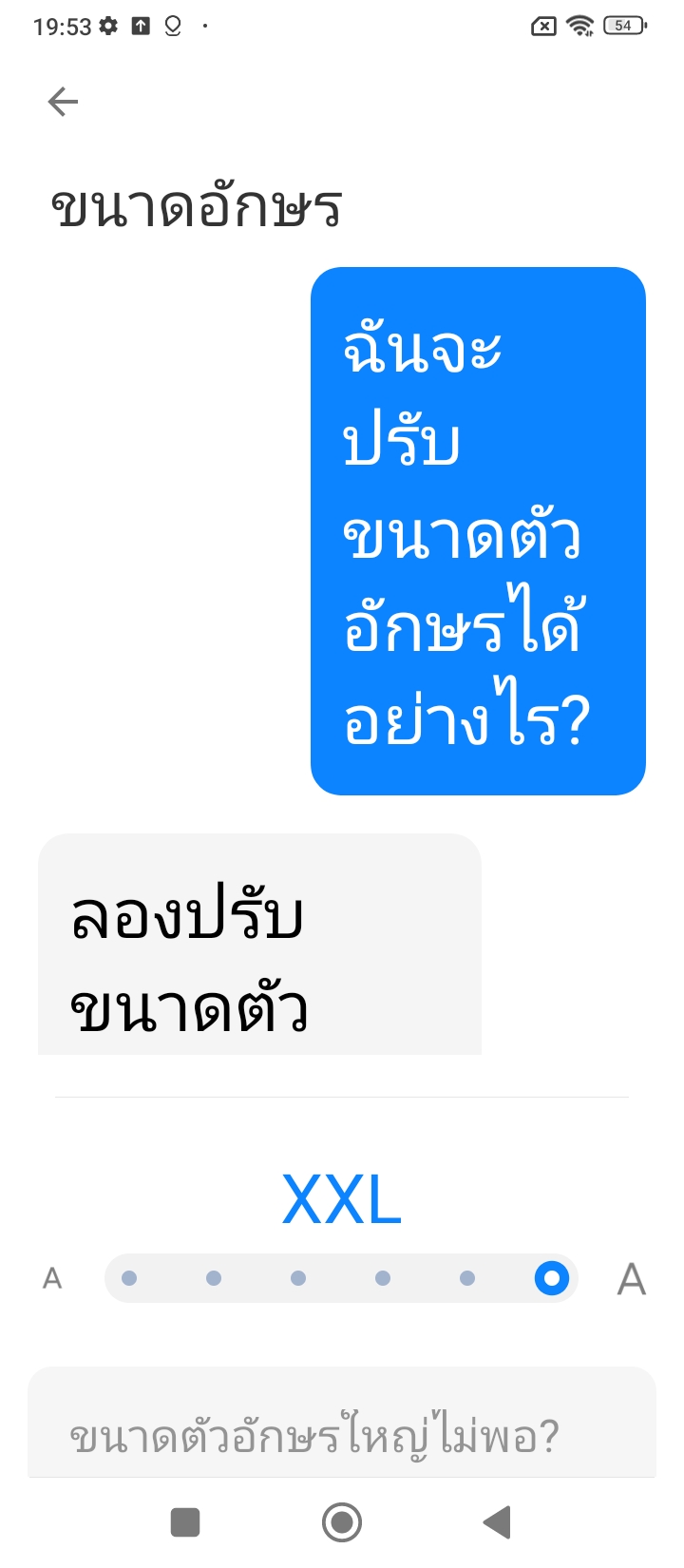Select the fifth font size dot
This screenshot has height=1568, width=684.
point(467,1278)
